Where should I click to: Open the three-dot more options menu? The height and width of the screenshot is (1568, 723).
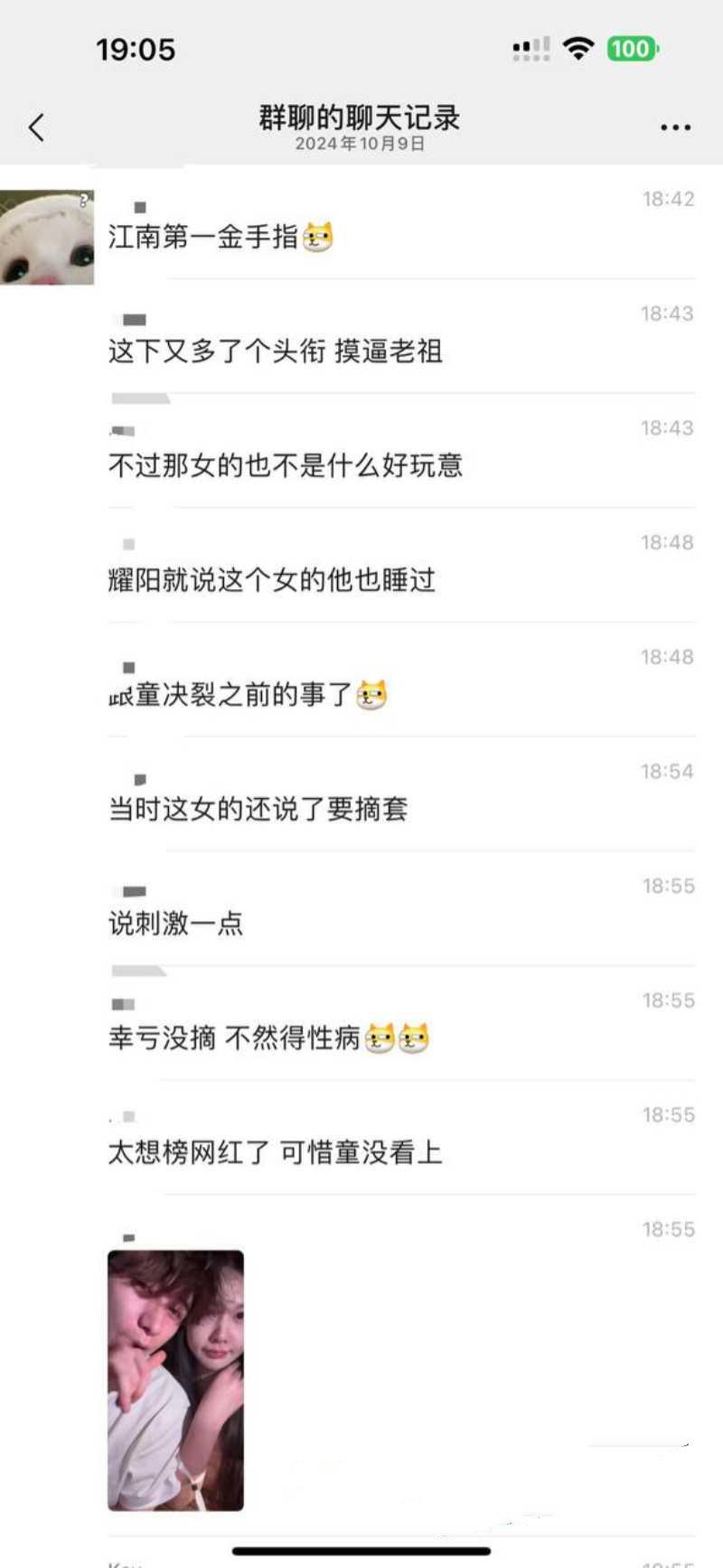[x=675, y=127]
